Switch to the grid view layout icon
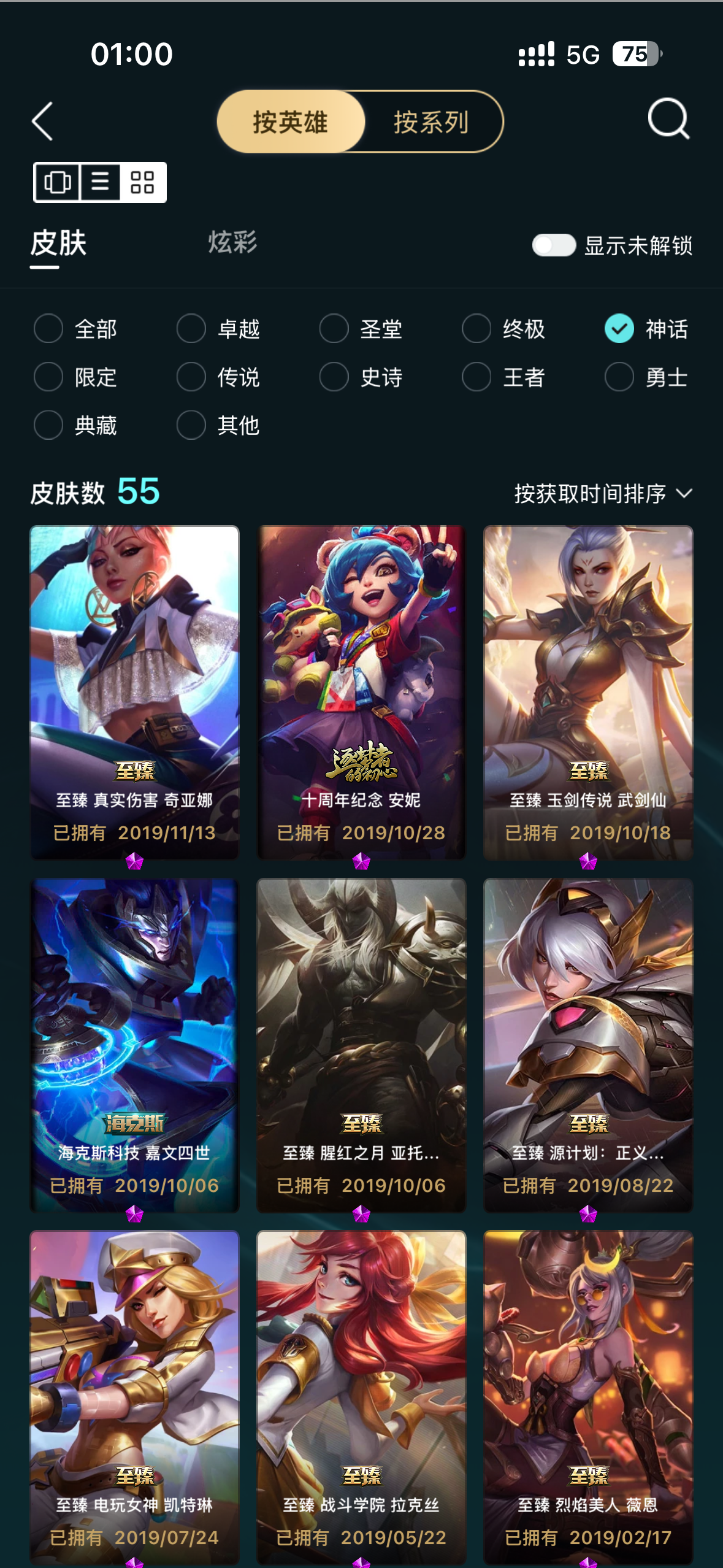723x1568 pixels. pyautogui.click(x=142, y=182)
